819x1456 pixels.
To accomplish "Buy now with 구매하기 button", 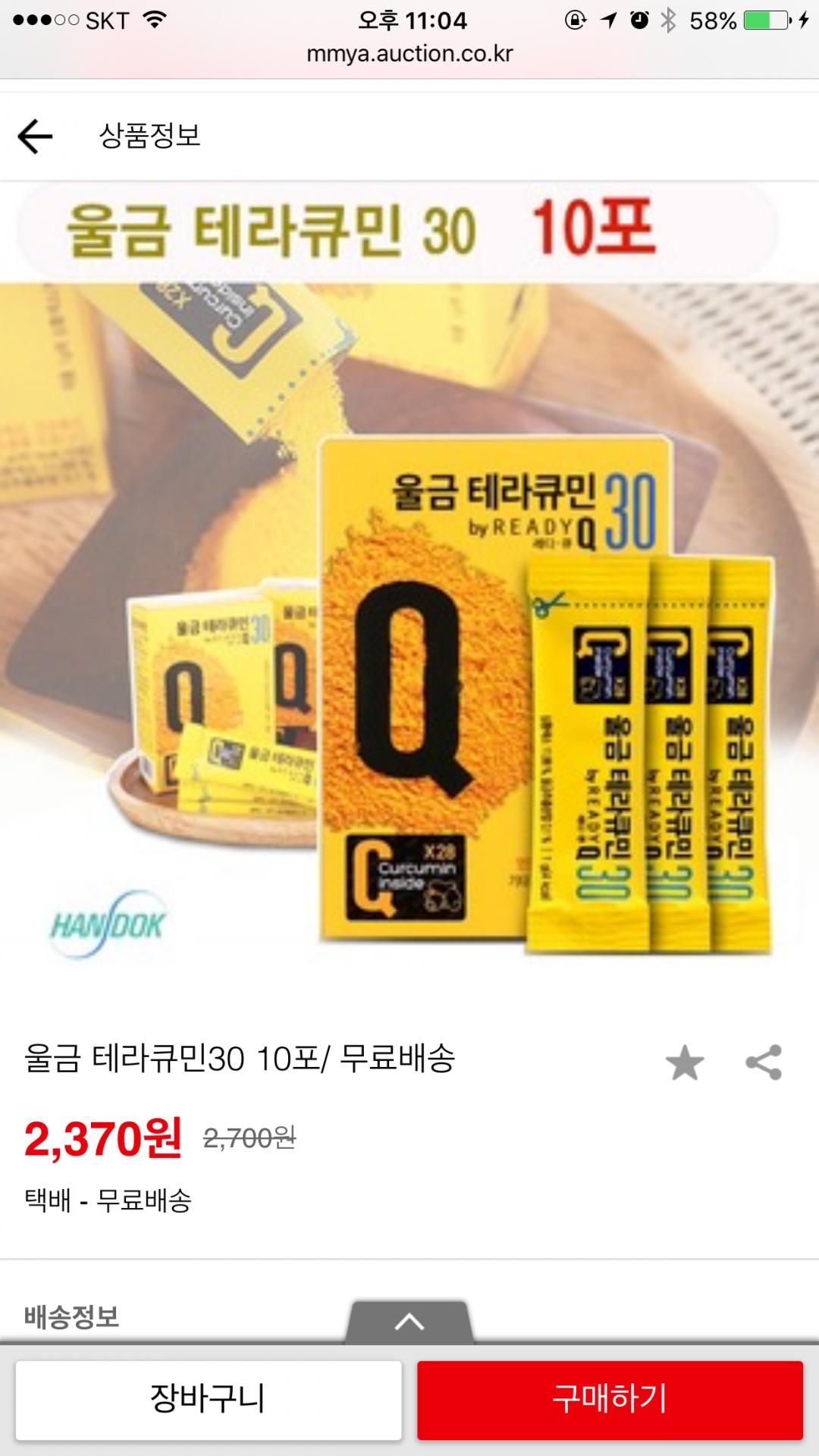I will click(610, 1400).
